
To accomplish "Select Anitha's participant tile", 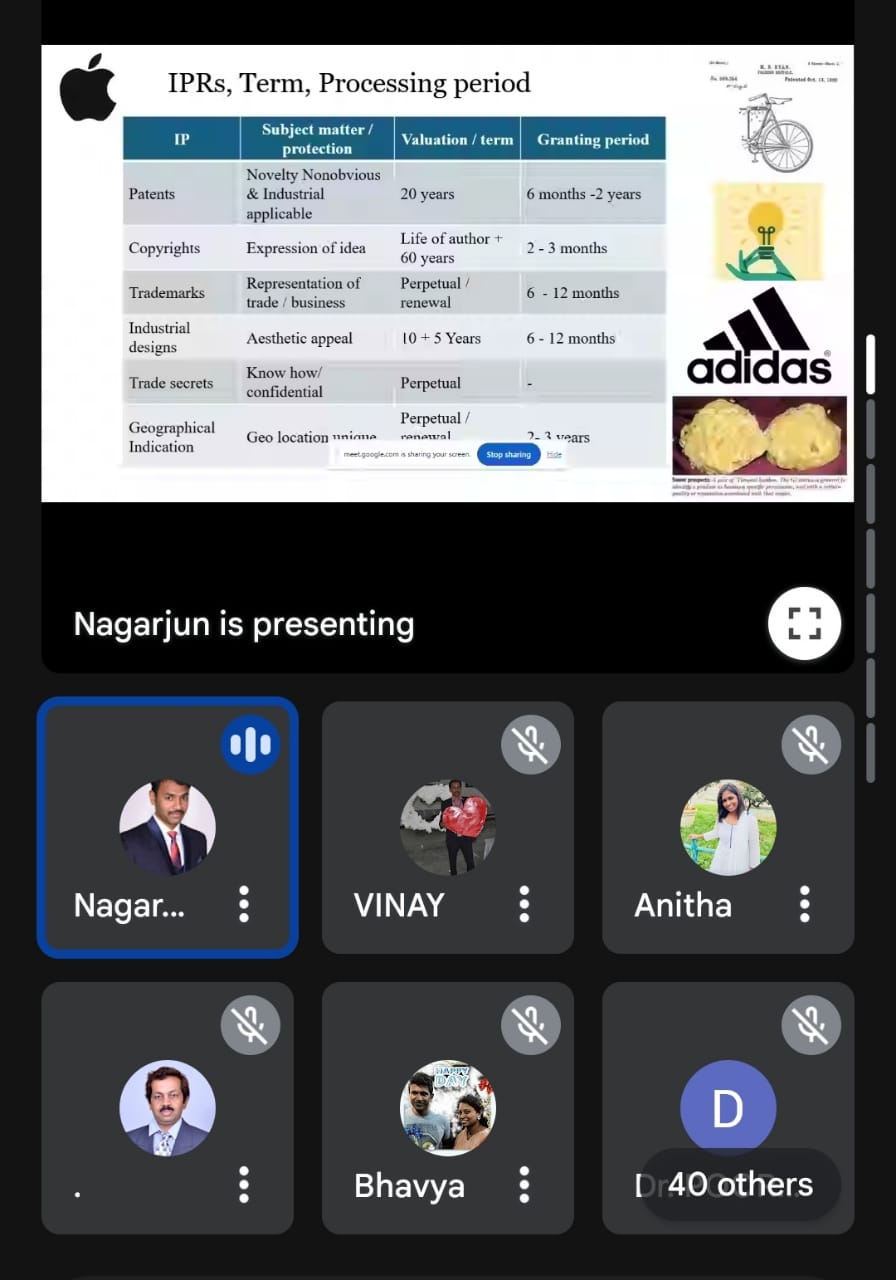I will tap(727, 827).
